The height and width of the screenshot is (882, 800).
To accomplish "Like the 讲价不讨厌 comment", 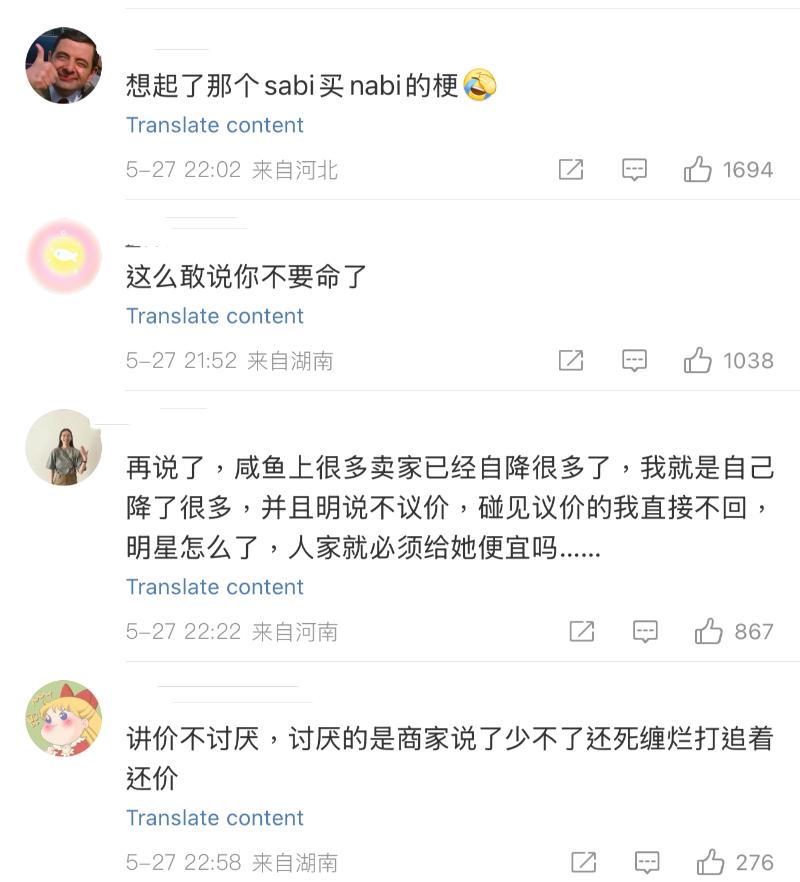I will (x=711, y=862).
